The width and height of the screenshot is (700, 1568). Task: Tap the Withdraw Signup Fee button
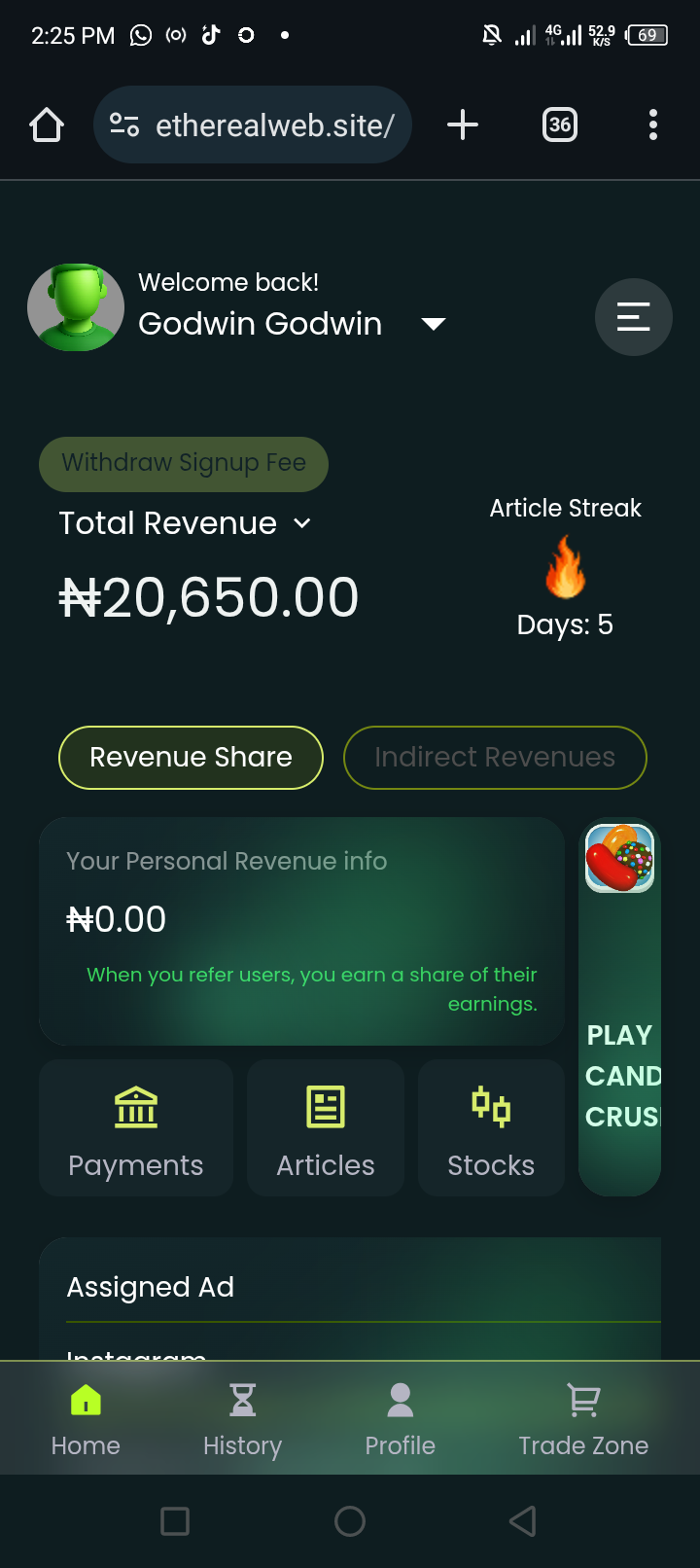tap(184, 463)
